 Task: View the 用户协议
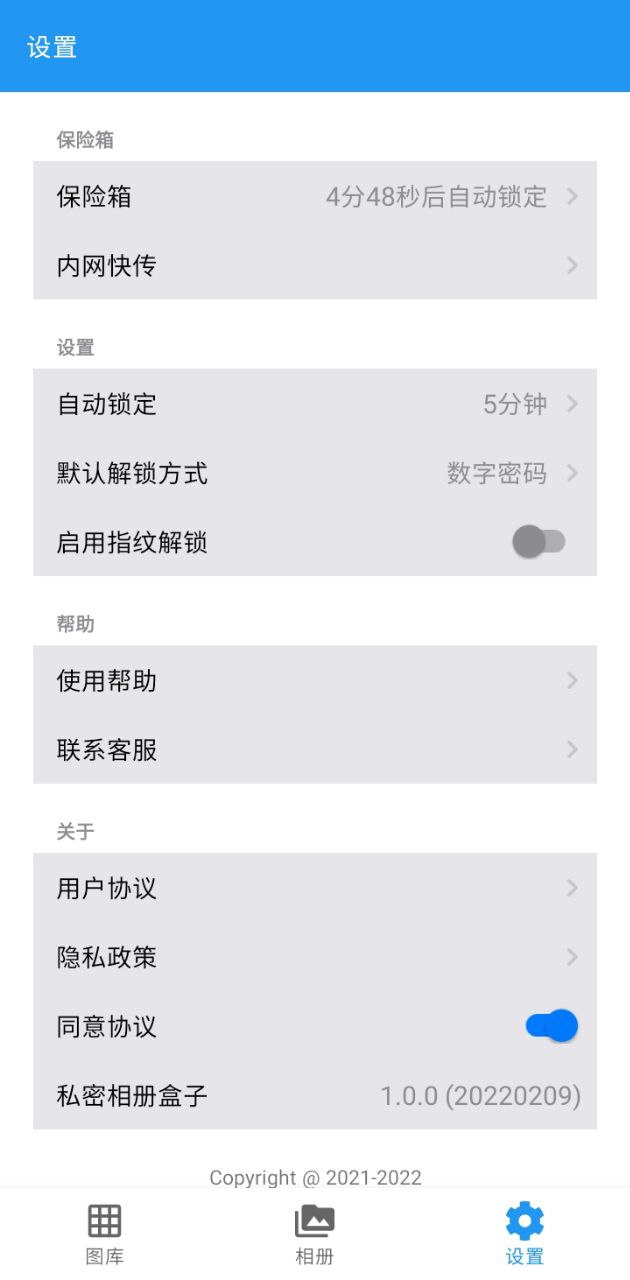pyautogui.click(x=315, y=888)
